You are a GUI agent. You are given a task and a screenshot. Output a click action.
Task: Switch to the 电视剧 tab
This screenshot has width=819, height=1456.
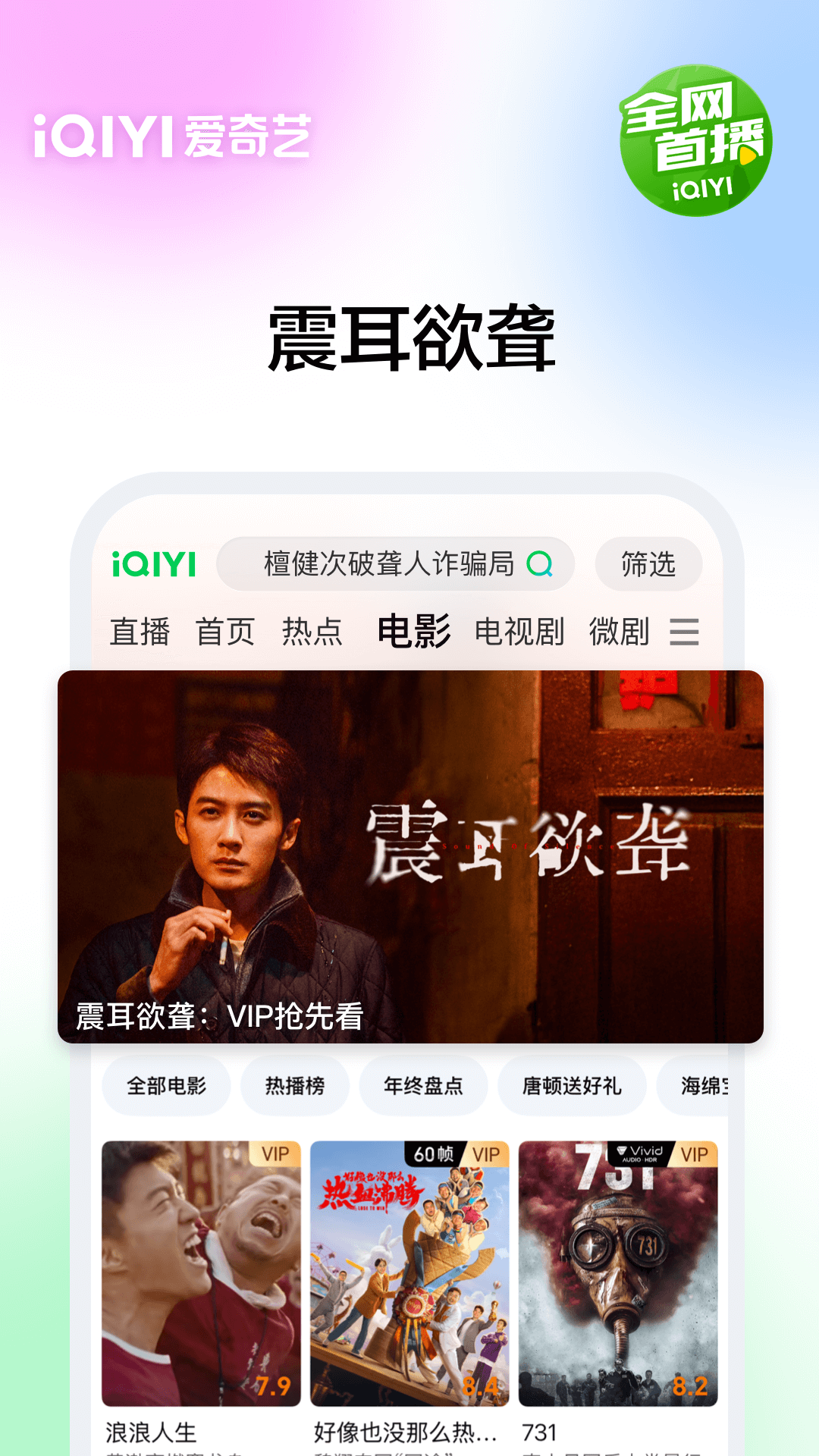click(x=519, y=632)
